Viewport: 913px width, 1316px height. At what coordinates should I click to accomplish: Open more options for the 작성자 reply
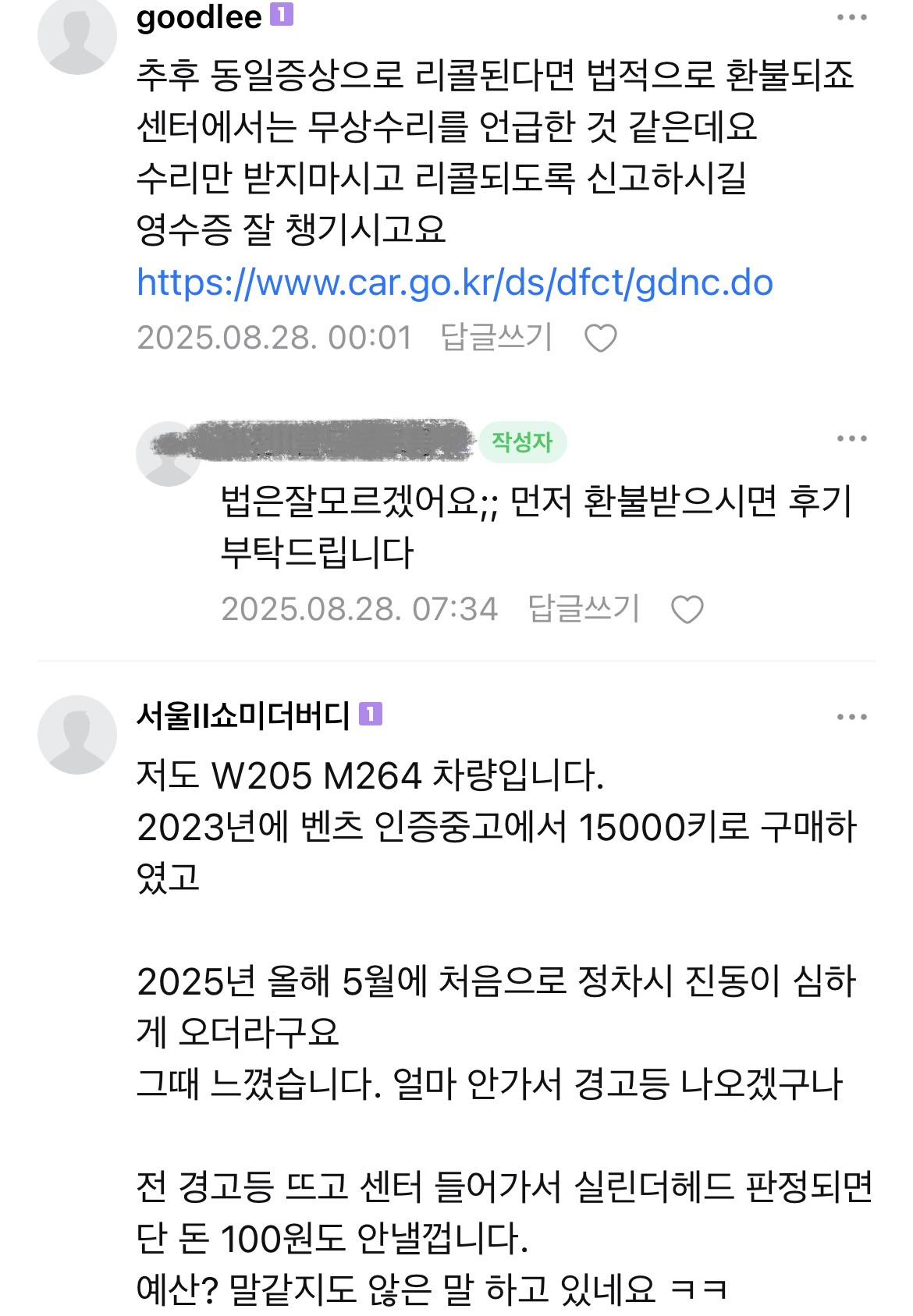pos(851,439)
